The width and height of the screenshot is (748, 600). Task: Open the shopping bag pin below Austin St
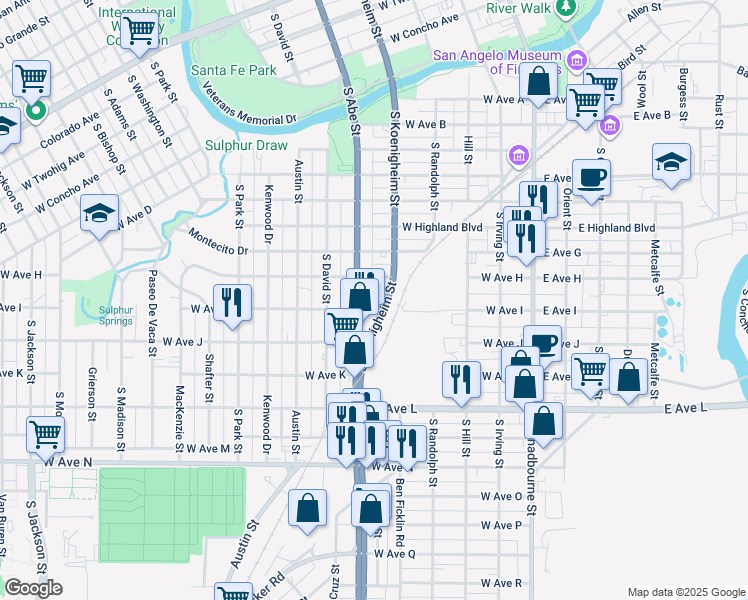[307, 507]
